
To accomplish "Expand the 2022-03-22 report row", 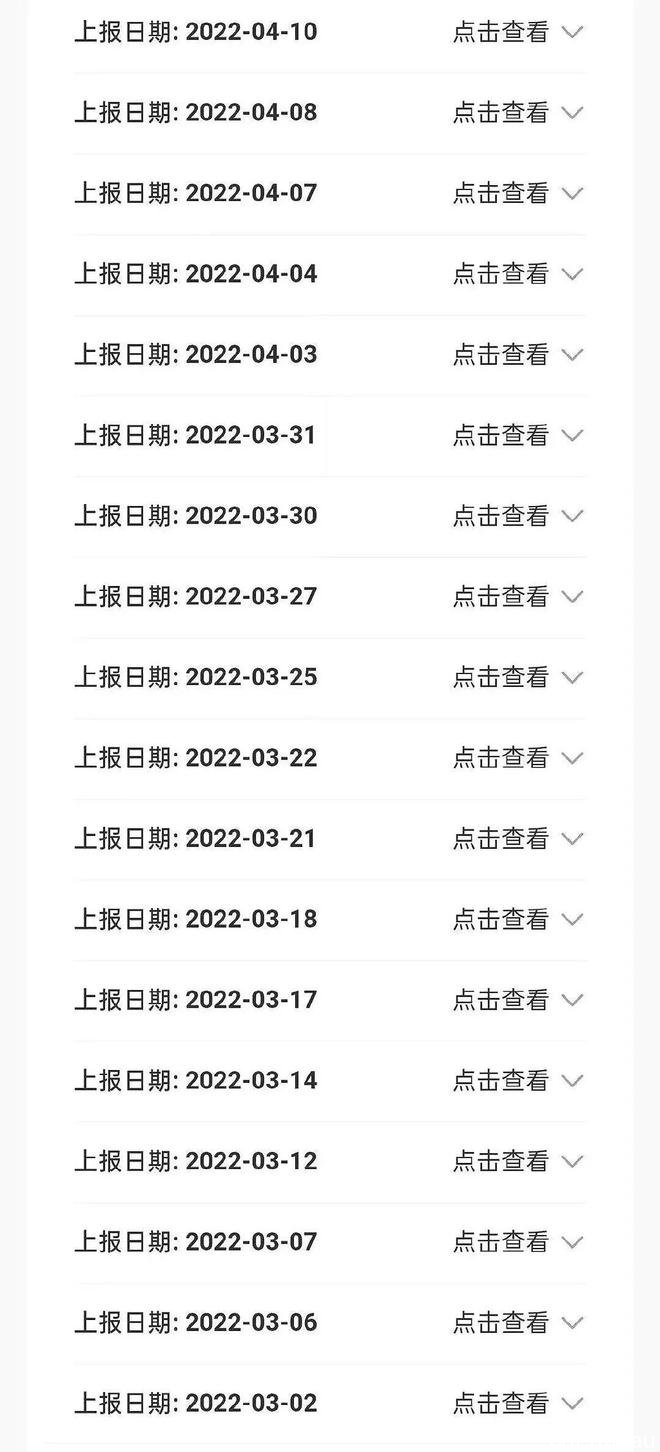I will click(x=517, y=758).
